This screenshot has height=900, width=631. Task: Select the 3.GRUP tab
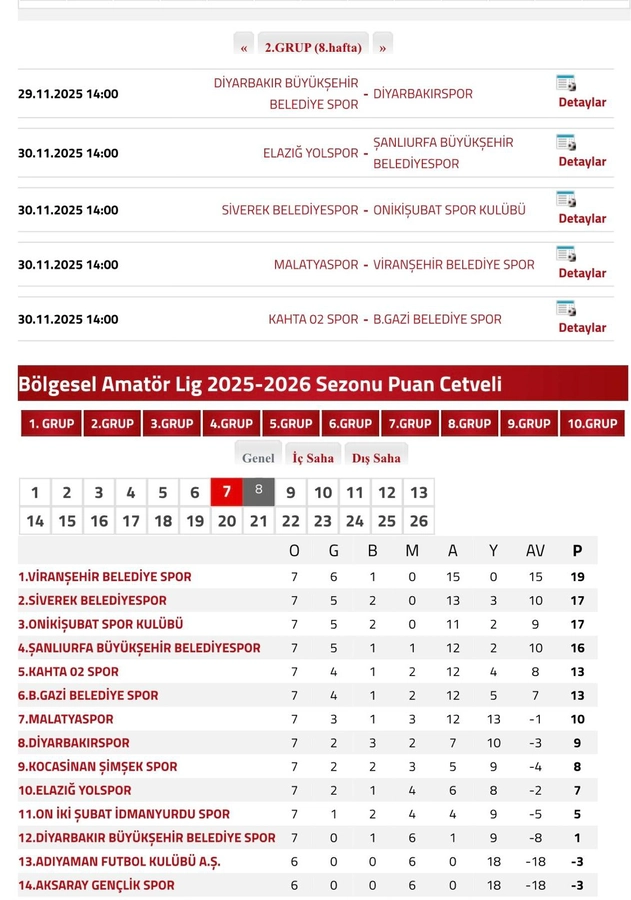tap(171, 423)
